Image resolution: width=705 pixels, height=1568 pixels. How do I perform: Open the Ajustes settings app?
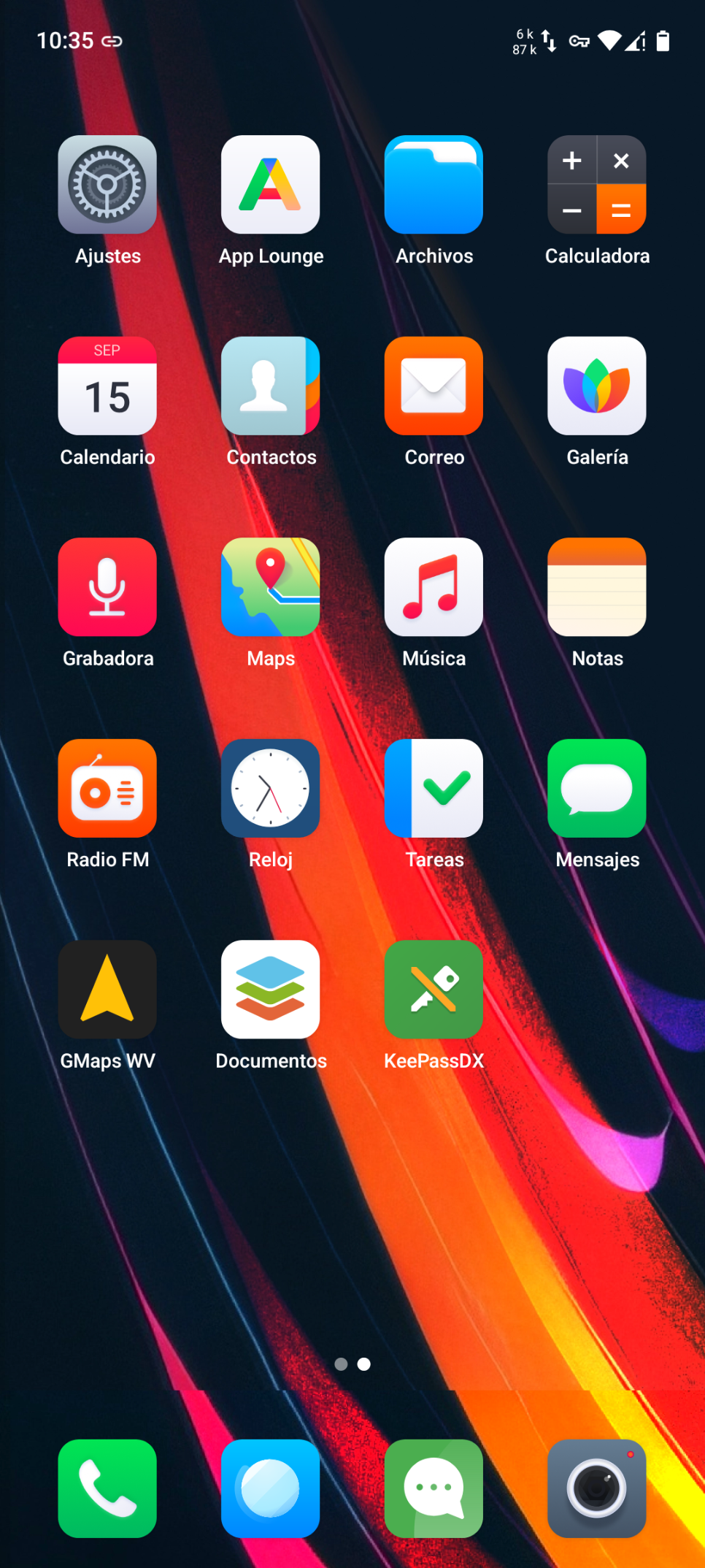(107, 185)
